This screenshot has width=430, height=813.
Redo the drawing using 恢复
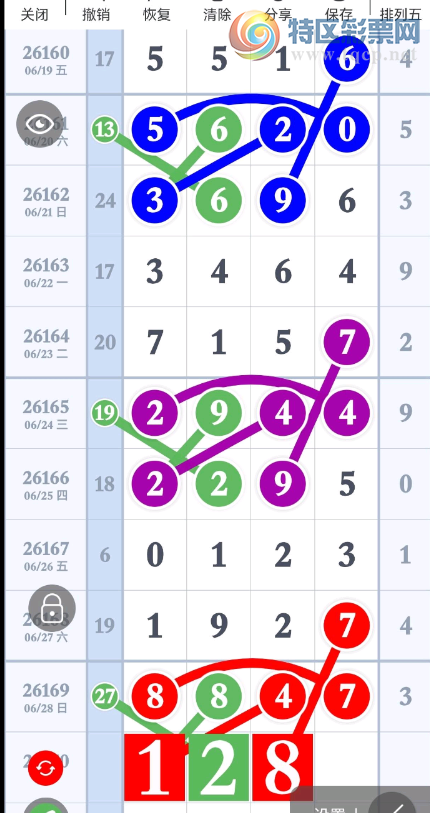point(157,15)
